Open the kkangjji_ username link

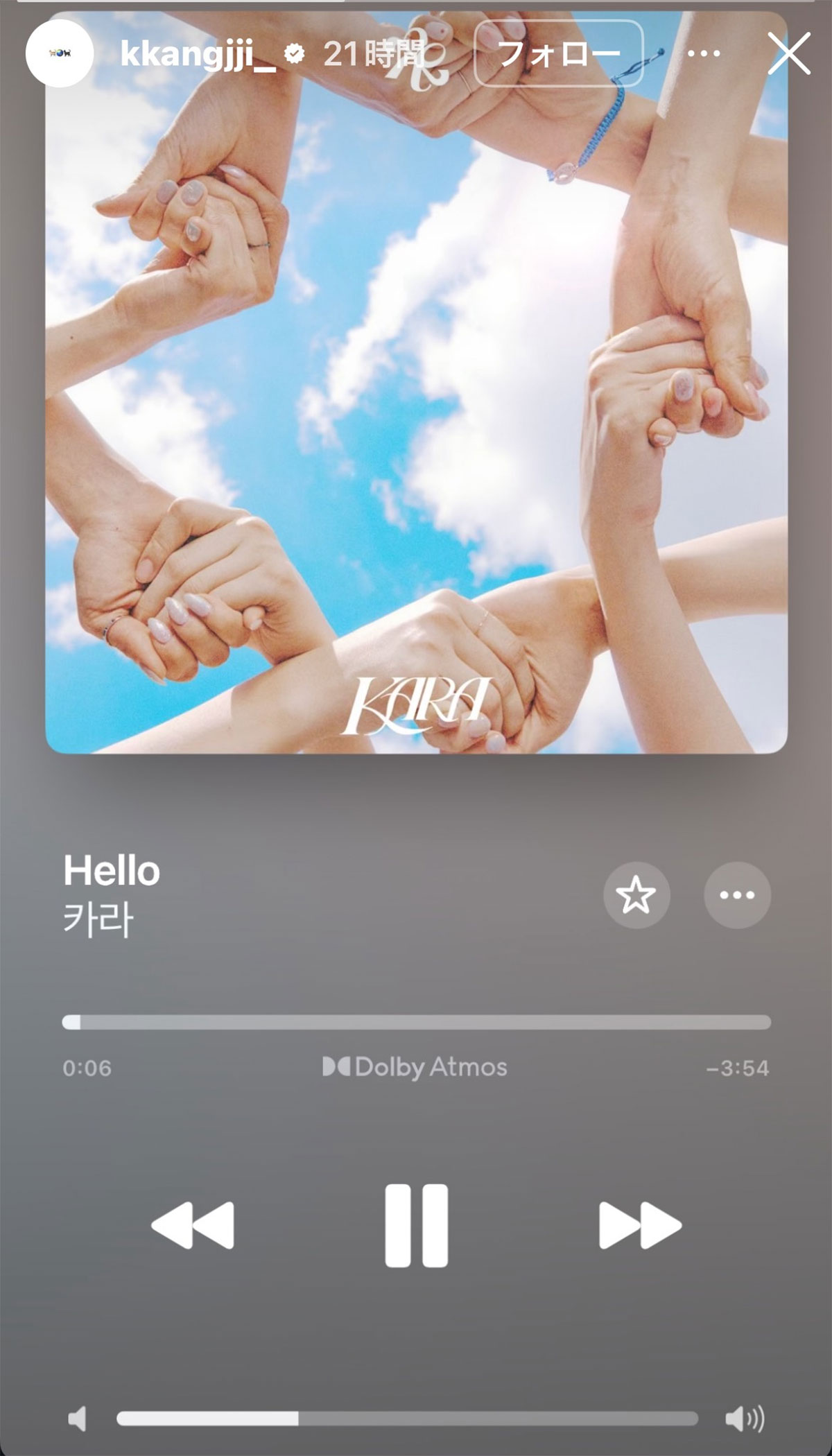(198, 53)
